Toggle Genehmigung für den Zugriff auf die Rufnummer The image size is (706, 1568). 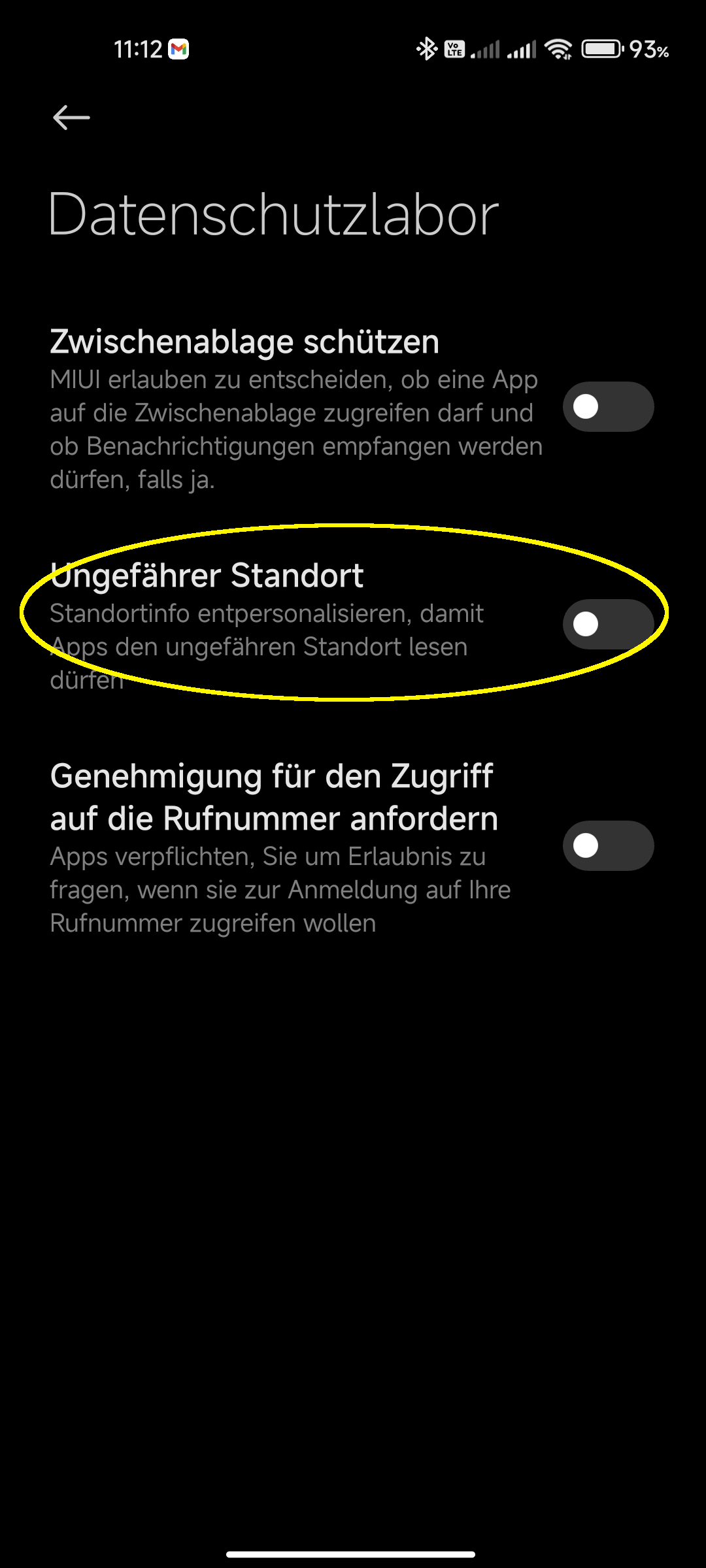(x=608, y=845)
